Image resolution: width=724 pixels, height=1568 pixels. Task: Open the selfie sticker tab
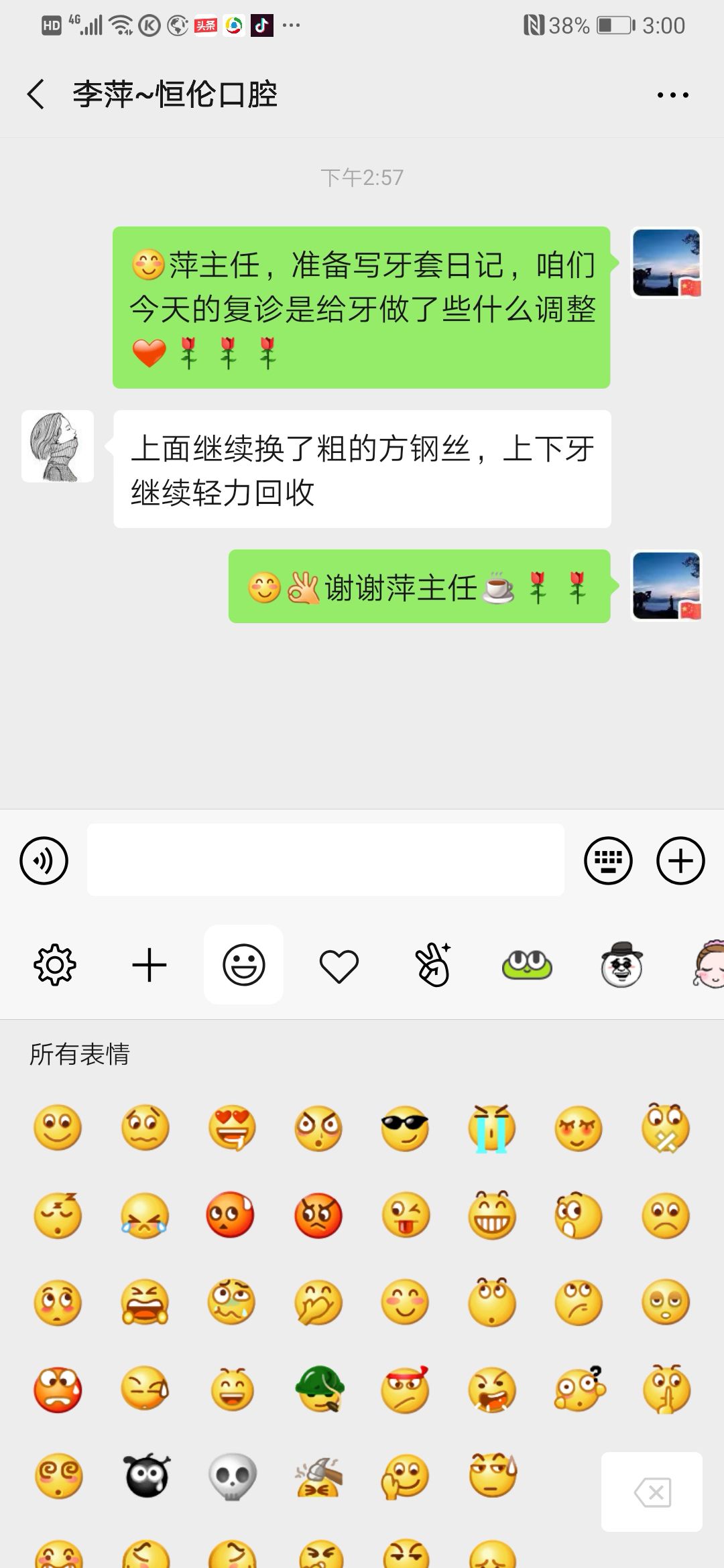click(434, 966)
